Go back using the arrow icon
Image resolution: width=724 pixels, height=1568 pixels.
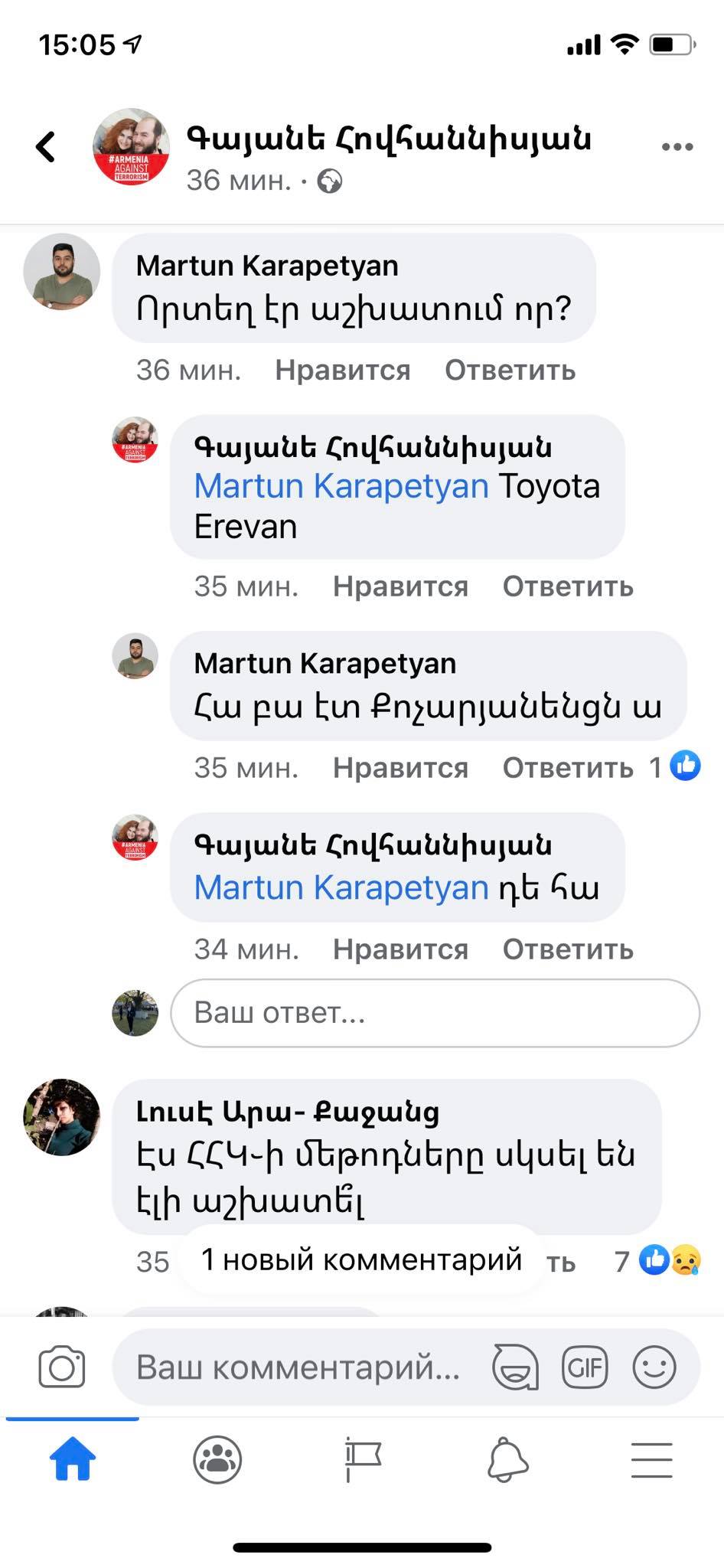[x=46, y=146]
